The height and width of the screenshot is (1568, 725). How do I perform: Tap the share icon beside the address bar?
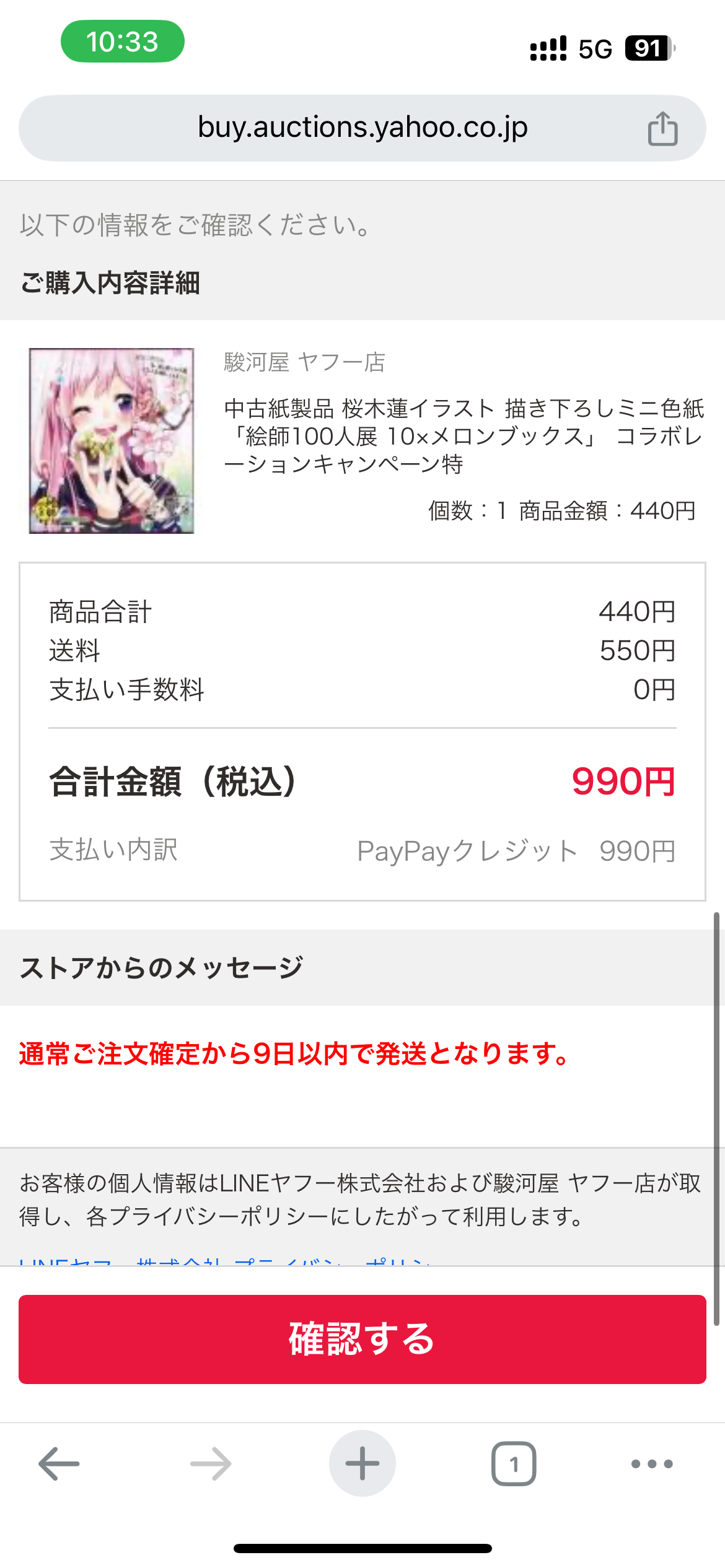(664, 128)
